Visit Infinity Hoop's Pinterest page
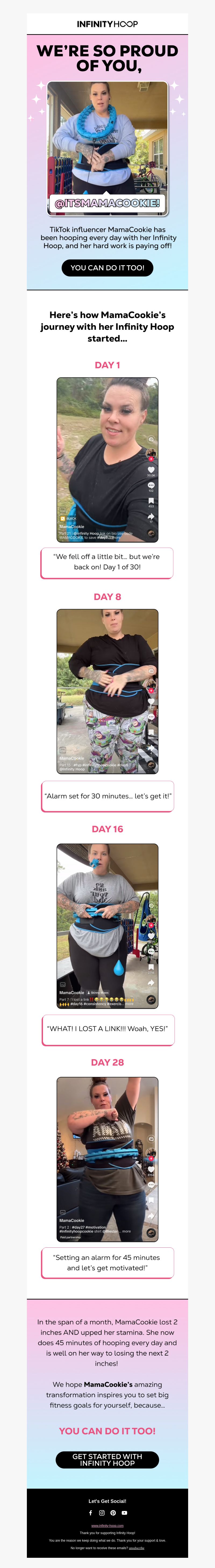The width and height of the screenshot is (215, 1568). pos(113,1513)
